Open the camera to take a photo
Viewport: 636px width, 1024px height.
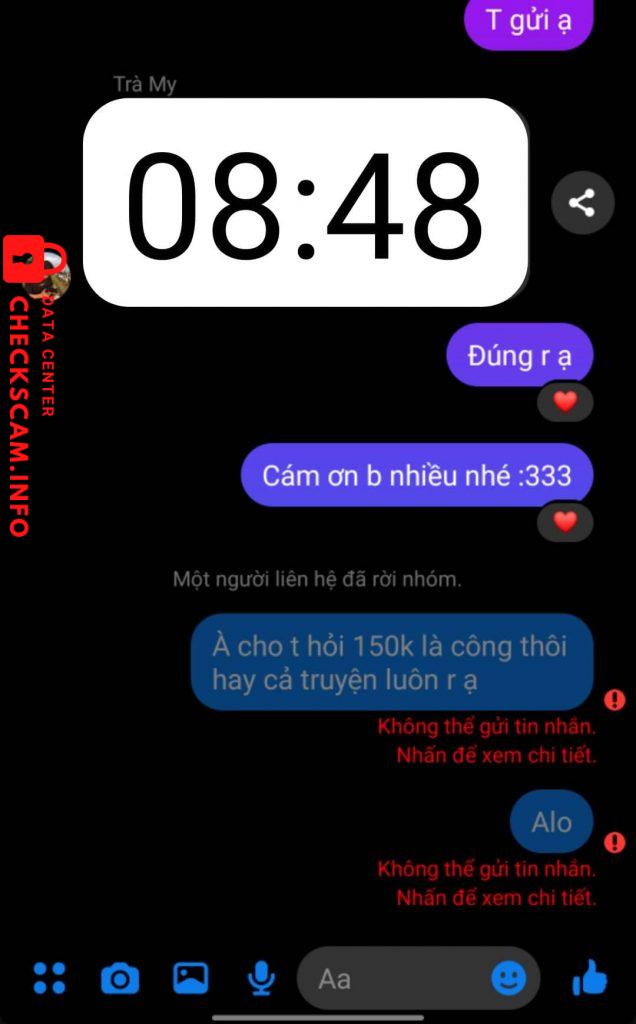(120, 977)
